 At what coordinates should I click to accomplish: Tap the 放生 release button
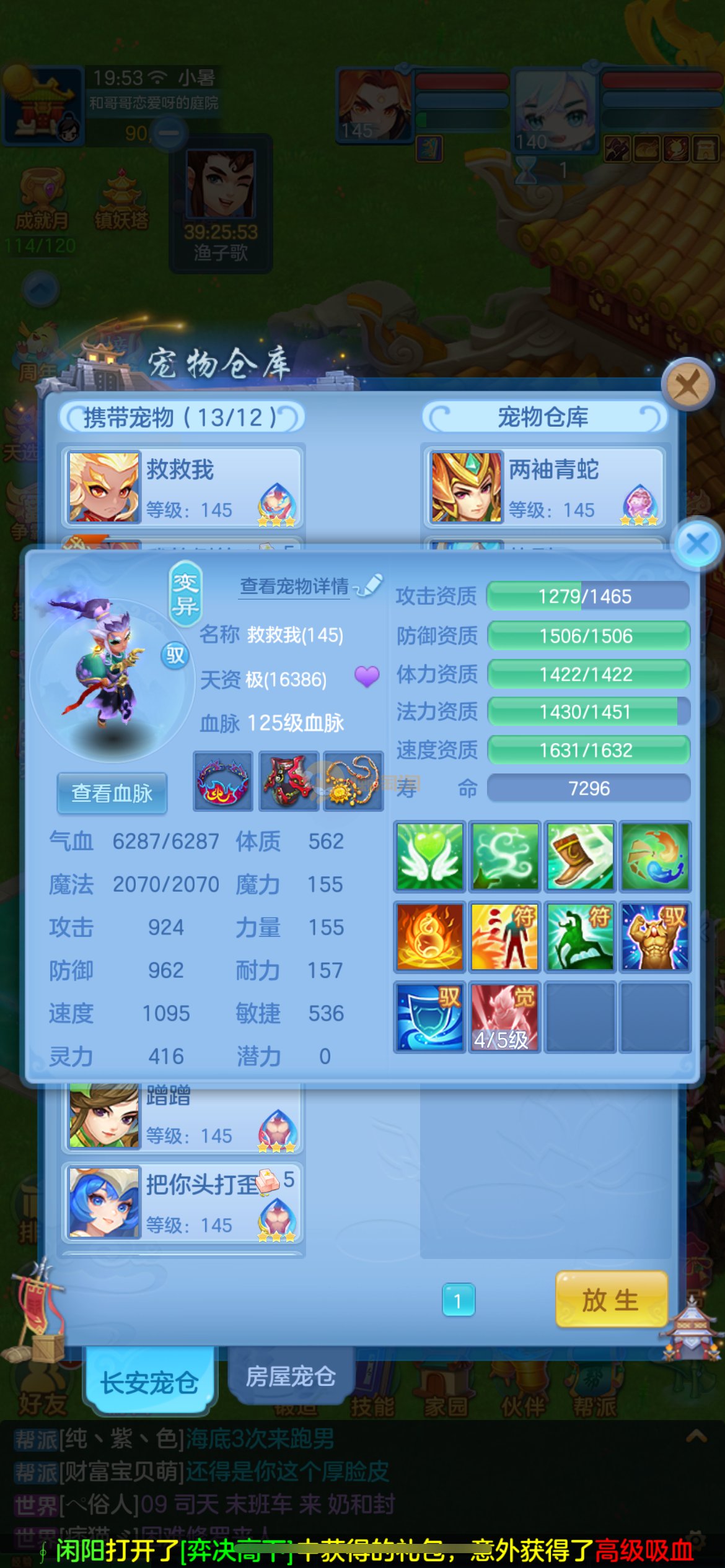click(x=611, y=1299)
